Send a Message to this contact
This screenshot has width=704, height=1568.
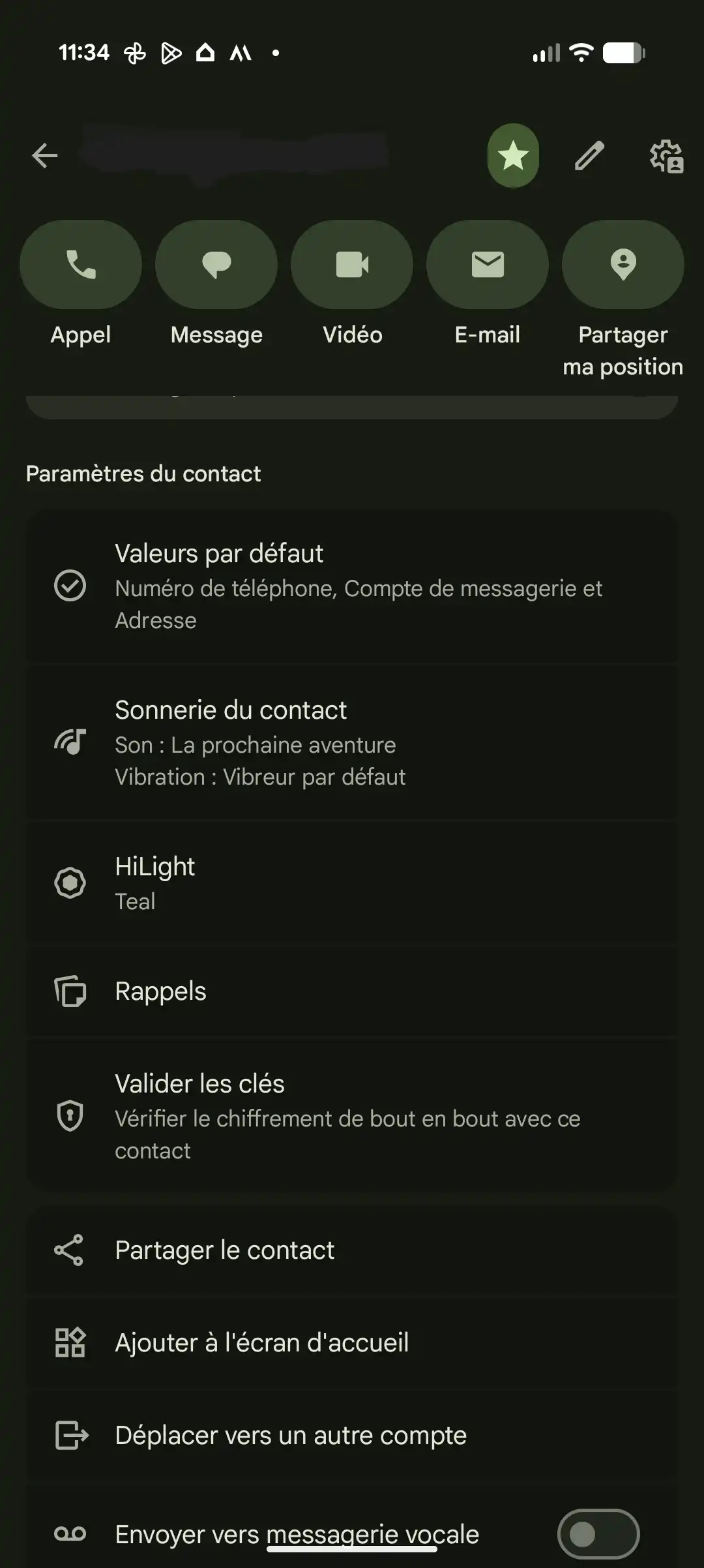coord(216,264)
